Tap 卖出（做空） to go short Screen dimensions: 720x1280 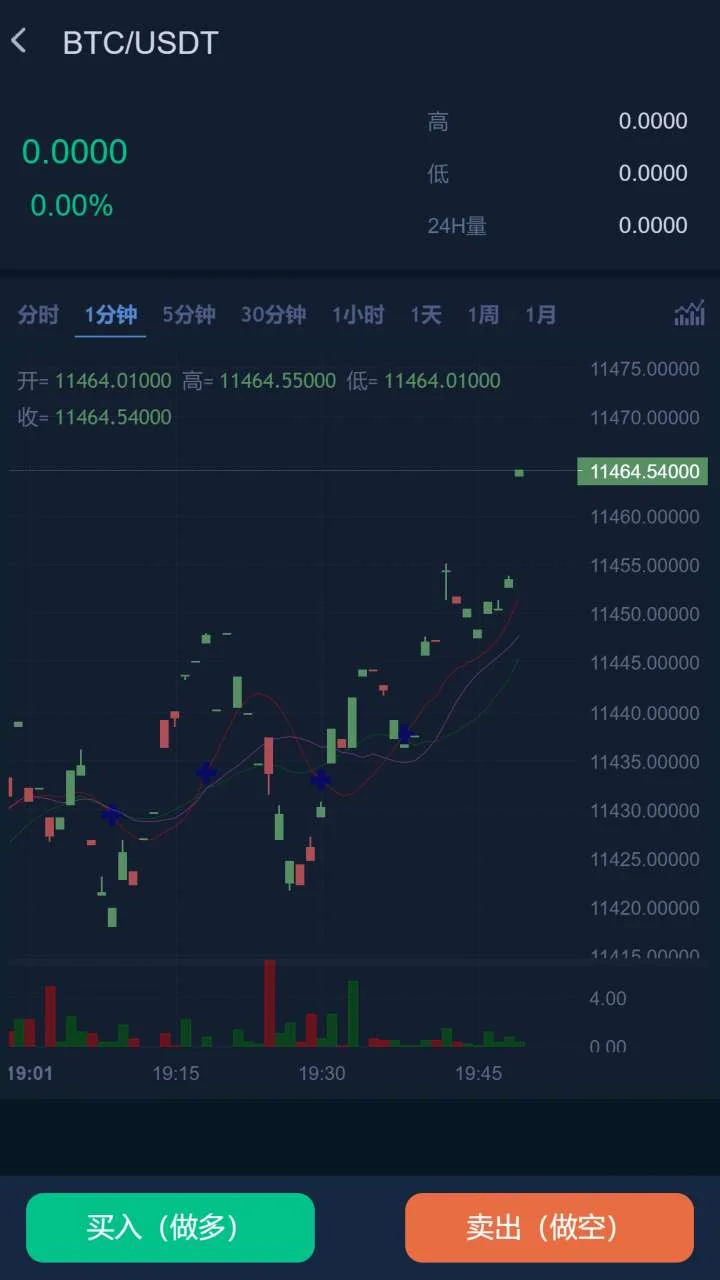[x=549, y=1227]
